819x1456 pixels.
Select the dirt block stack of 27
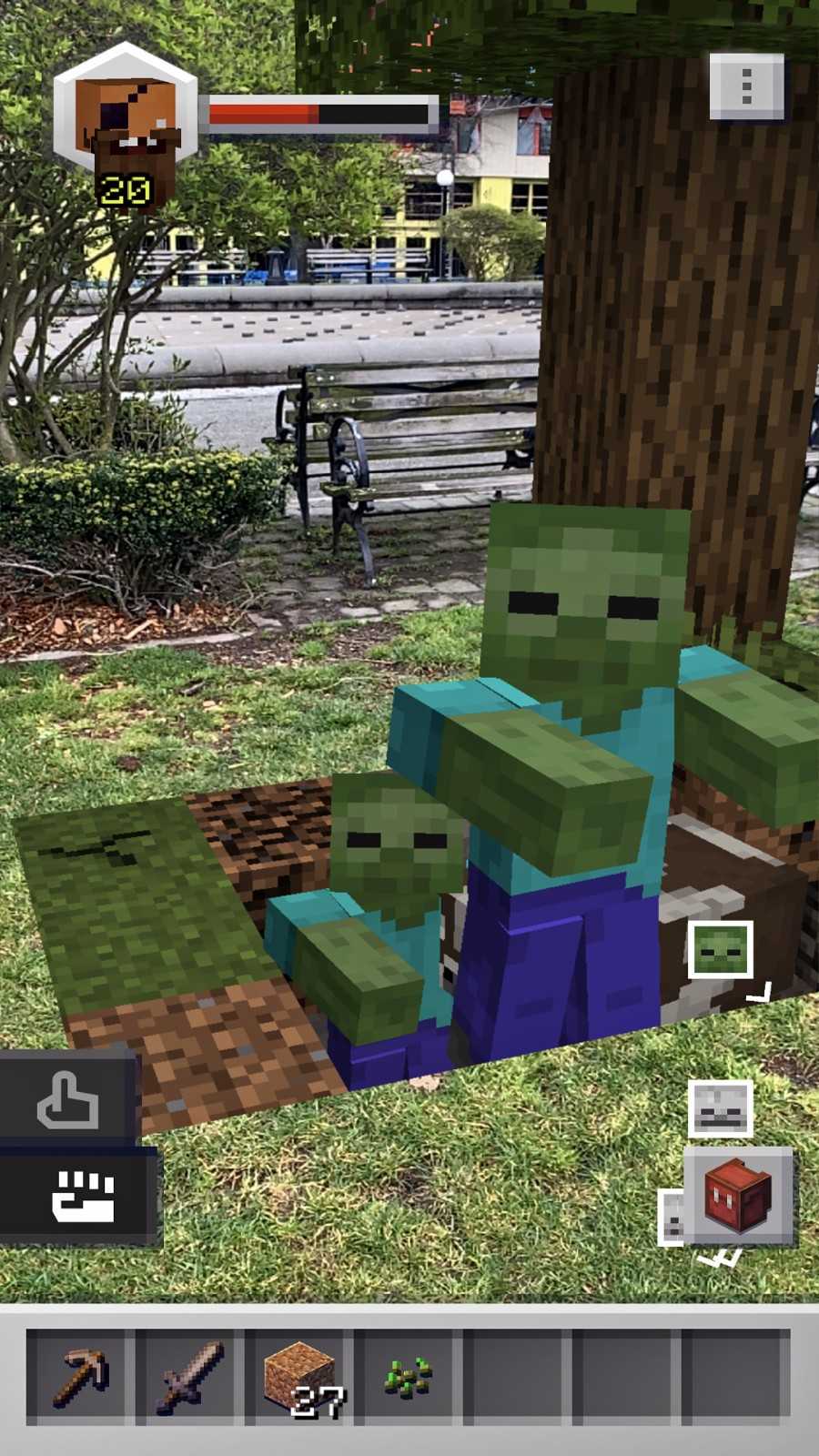point(300,1377)
